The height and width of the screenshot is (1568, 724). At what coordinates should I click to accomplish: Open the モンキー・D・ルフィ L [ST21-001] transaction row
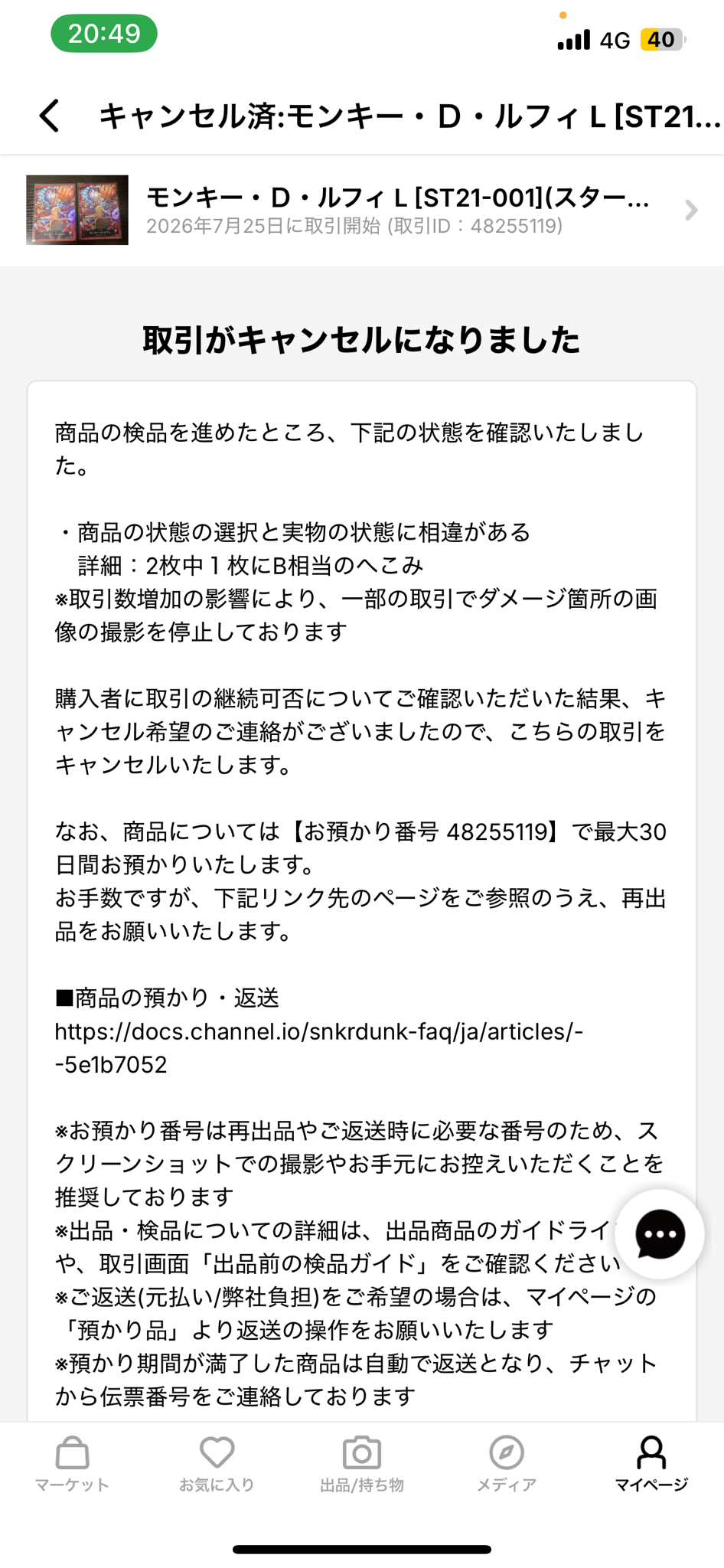(x=362, y=211)
